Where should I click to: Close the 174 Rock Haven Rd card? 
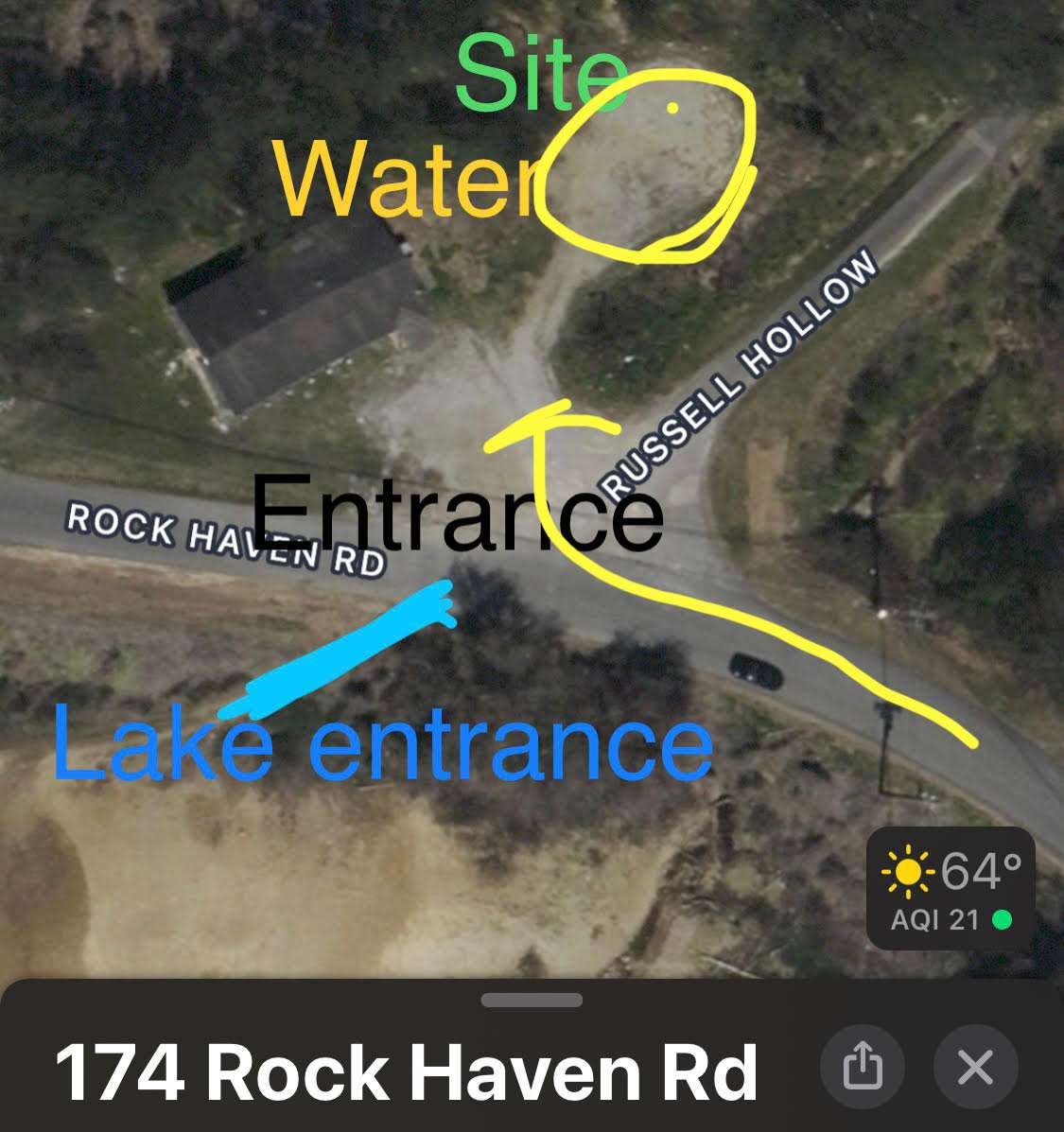[x=975, y=1068]
